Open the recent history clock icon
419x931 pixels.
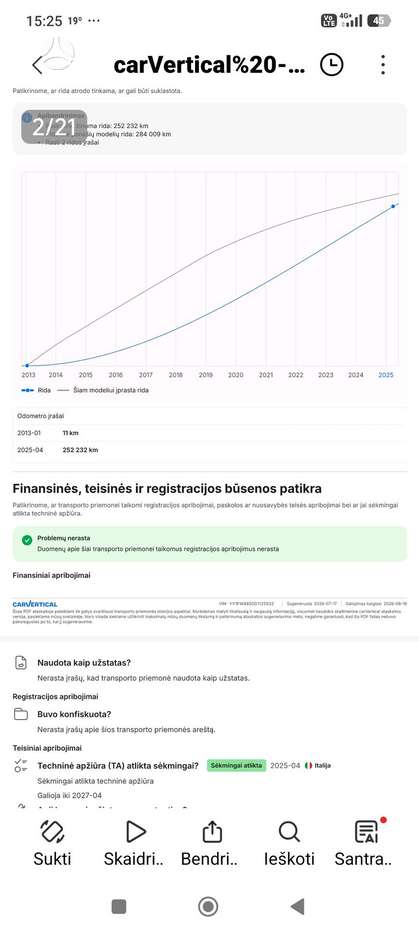331,65
